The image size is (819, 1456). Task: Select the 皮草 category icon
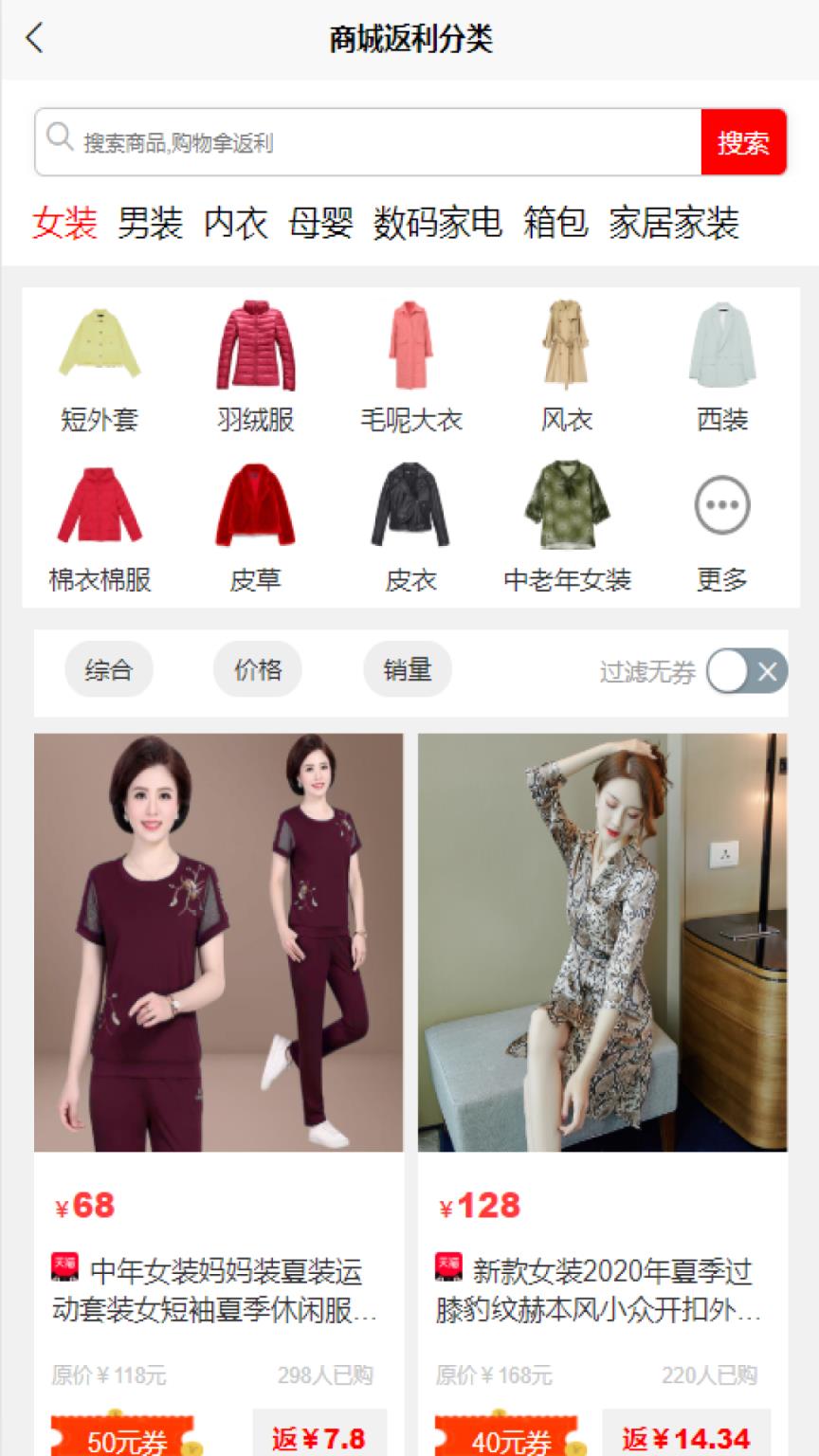[255, 505]
